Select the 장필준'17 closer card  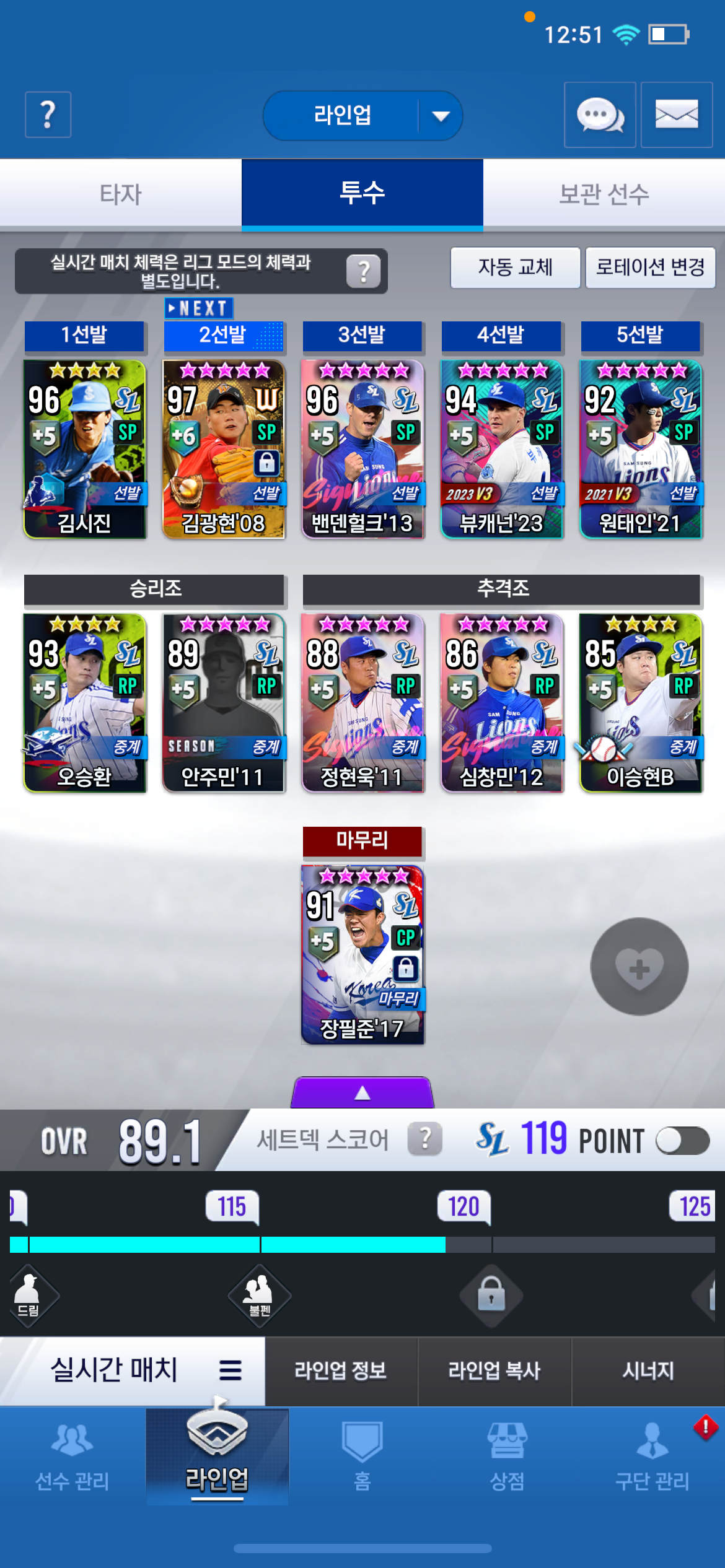tap(362, 955)
